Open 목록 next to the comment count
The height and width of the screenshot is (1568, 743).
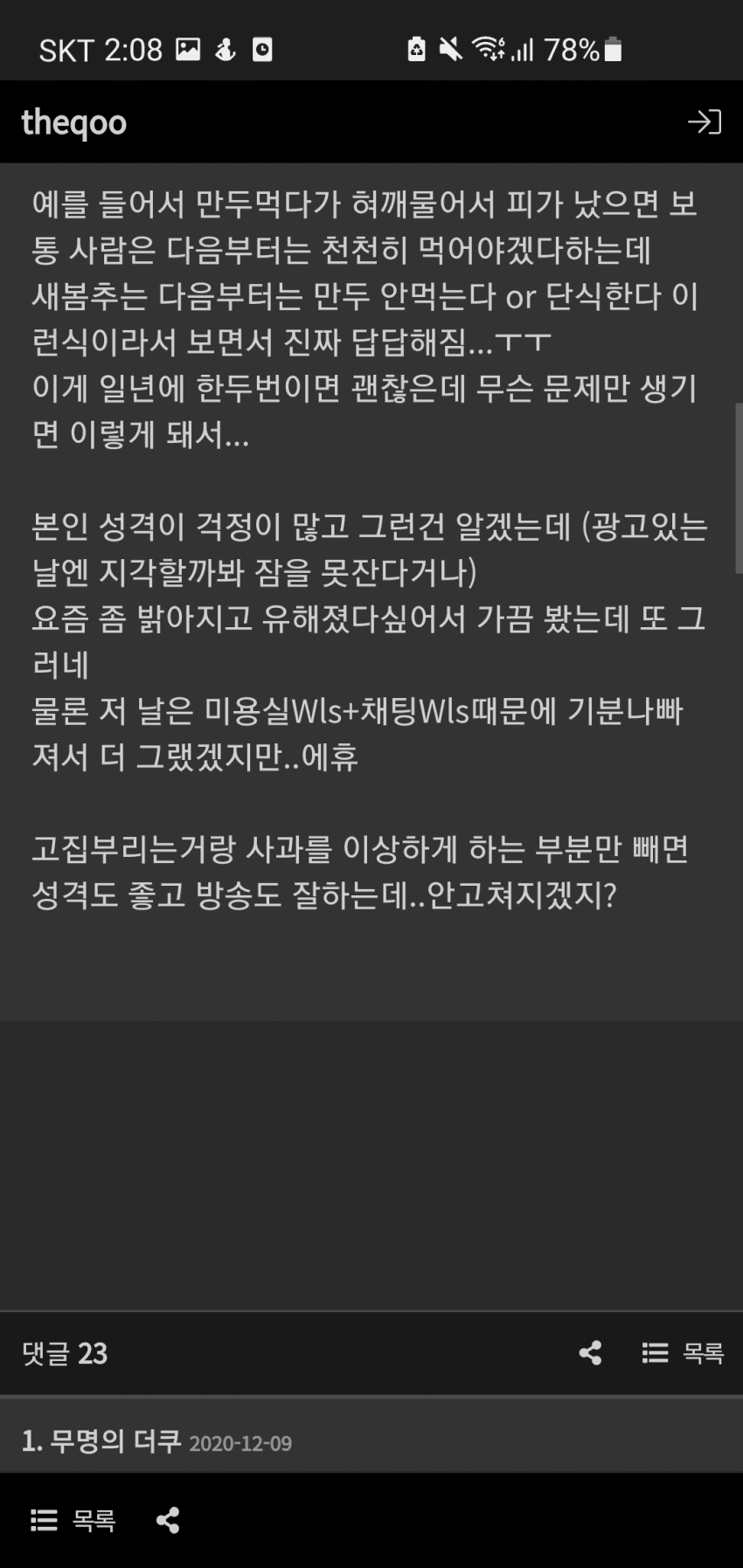(x=683, y=1353)
